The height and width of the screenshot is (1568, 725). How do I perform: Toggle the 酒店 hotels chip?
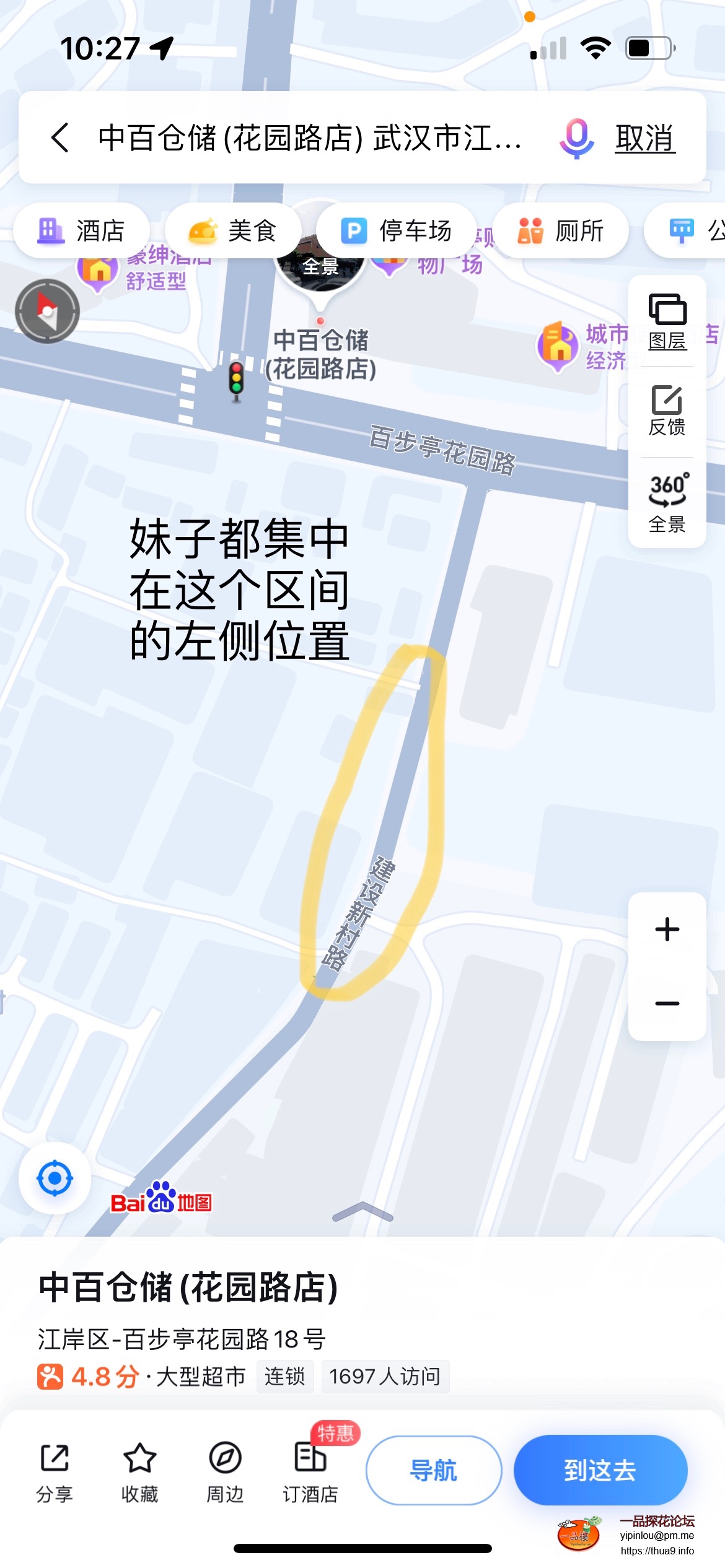click(x=83, y=229)
